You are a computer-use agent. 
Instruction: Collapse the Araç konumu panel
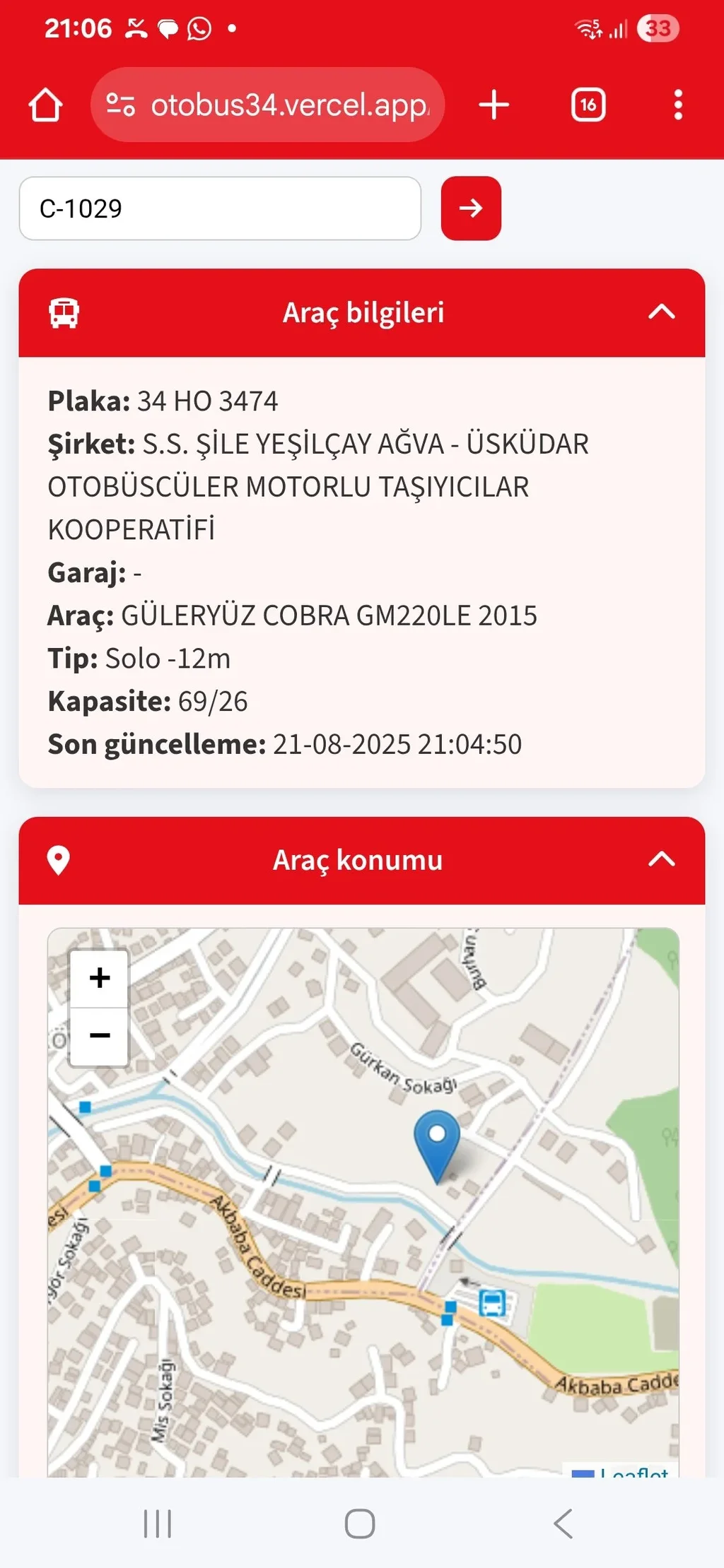(662, 859)
